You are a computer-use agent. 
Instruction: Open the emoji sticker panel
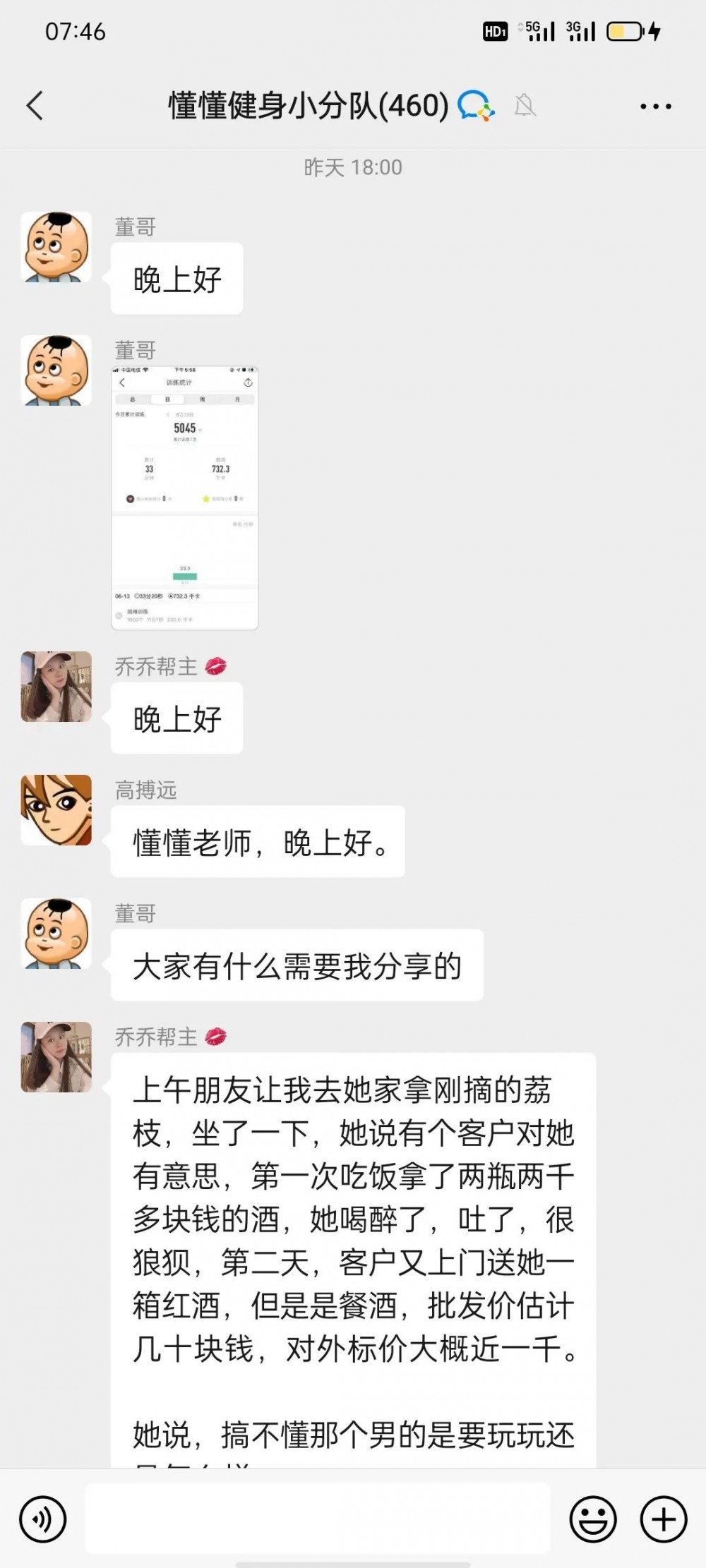(x=593, y=1519)
